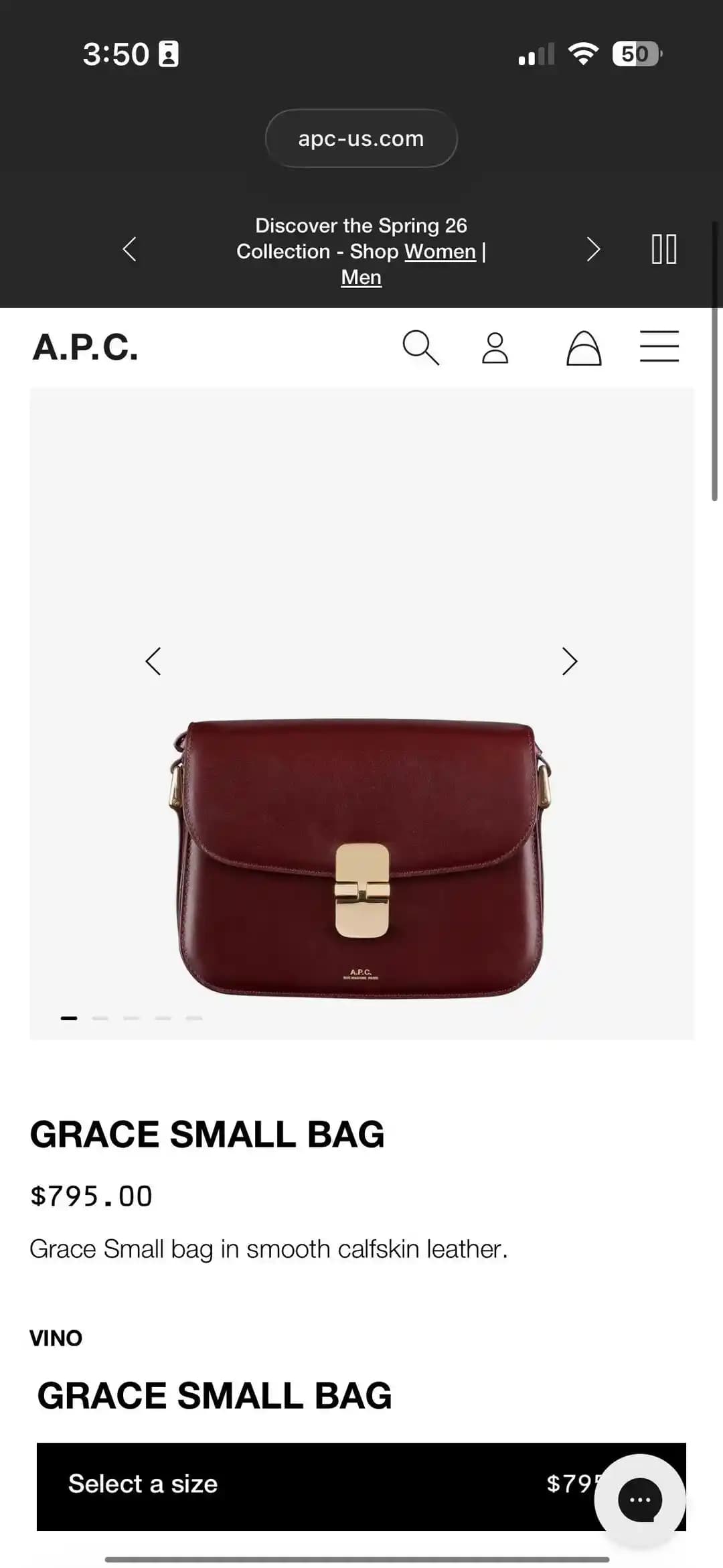Open the chat support bubble

(640, 1499)
